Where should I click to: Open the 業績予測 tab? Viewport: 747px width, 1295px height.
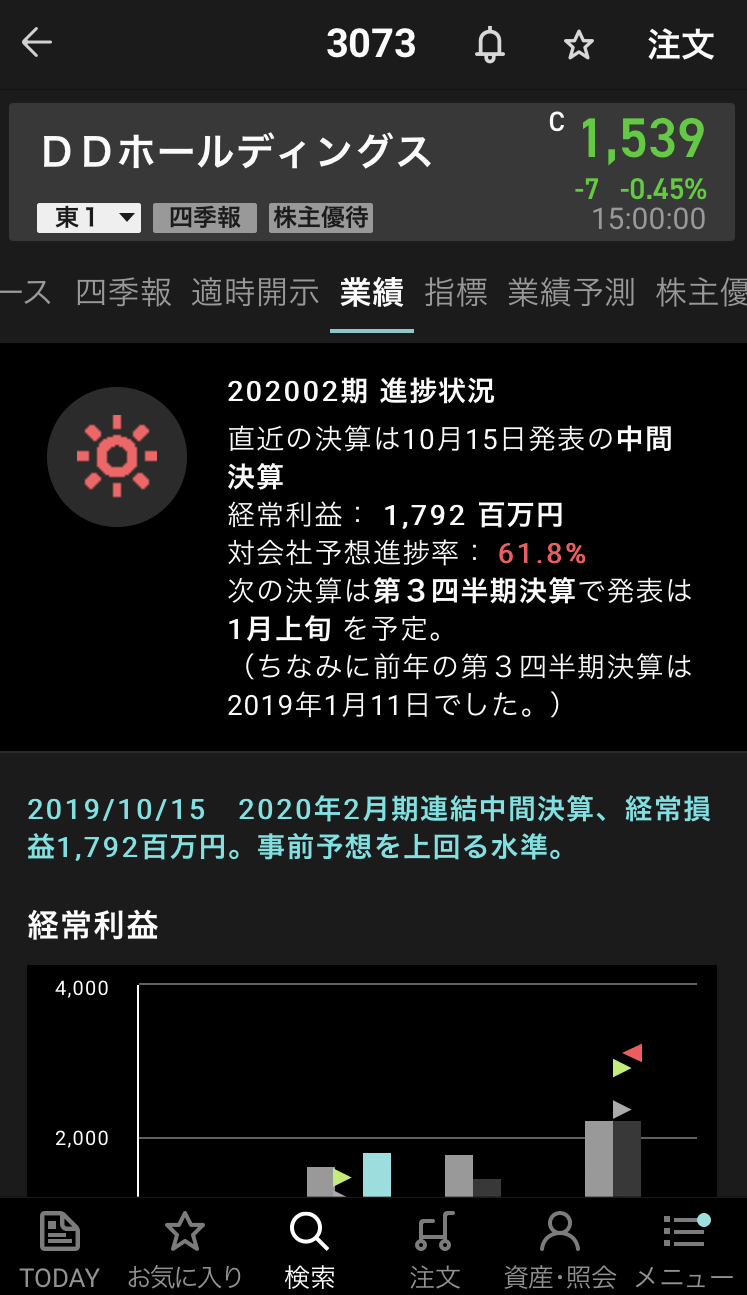tap(571, 292)
